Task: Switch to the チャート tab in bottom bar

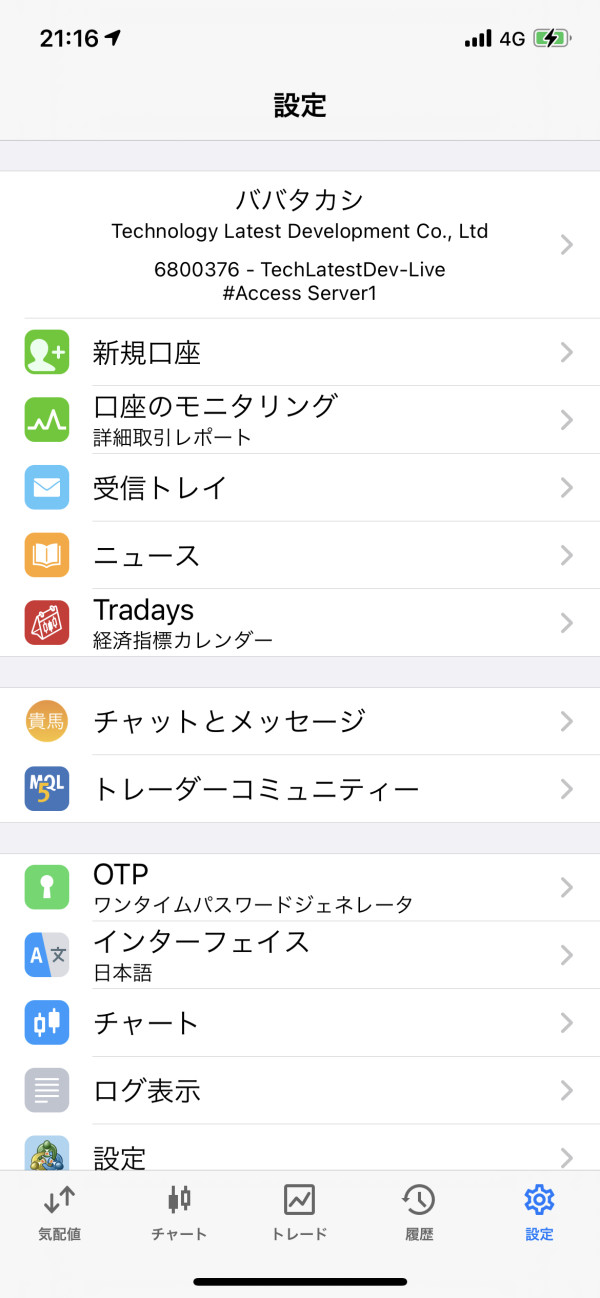Action: coord(180,1212)
